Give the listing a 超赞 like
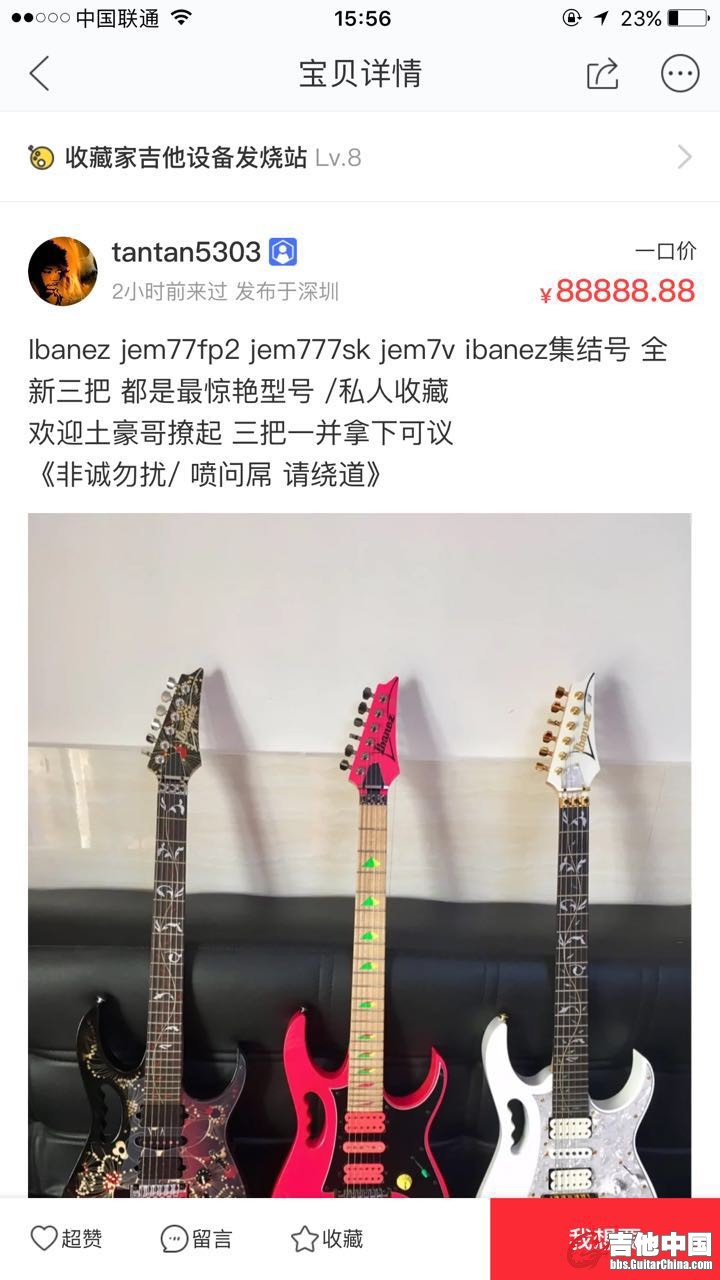Image resolution: width=720 pixels, height=1280 pixels. [x=66, y=1239]
